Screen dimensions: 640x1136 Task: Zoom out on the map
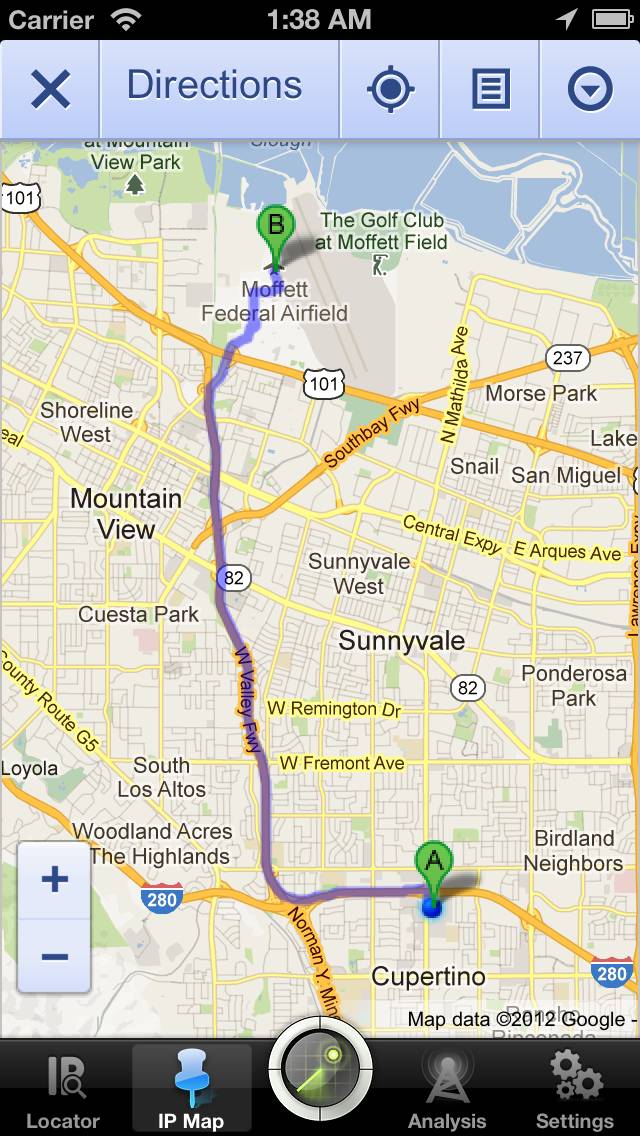coord(55,956)
